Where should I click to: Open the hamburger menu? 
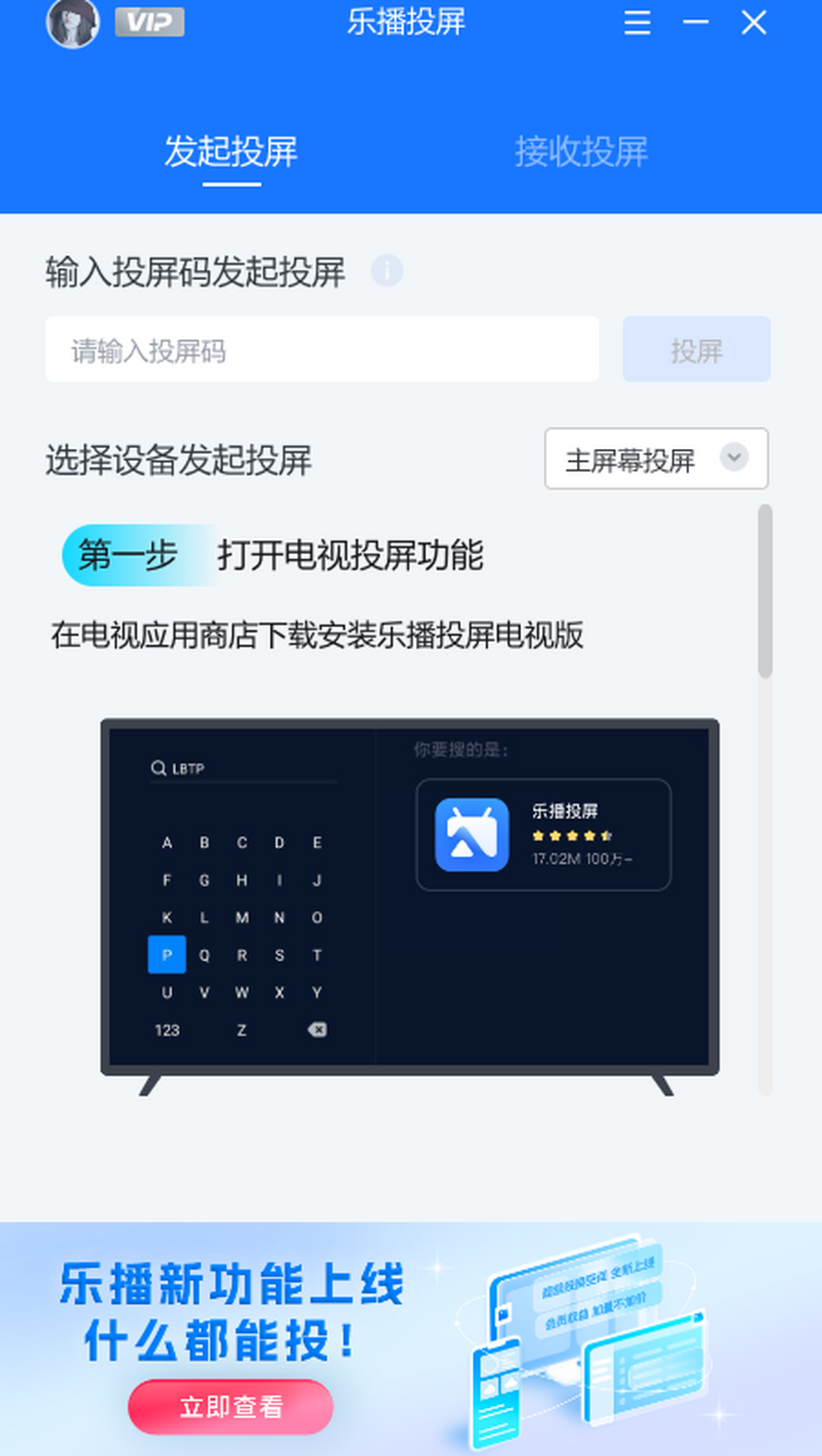(637, 23)
